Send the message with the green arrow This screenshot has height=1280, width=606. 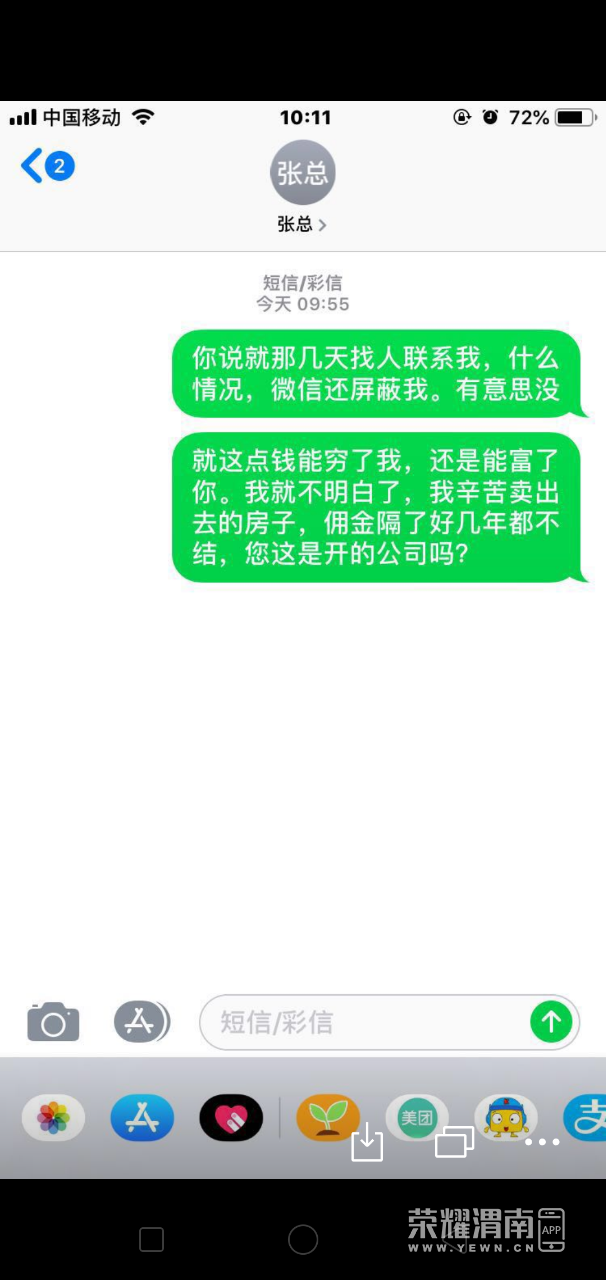click(550, 1022)
